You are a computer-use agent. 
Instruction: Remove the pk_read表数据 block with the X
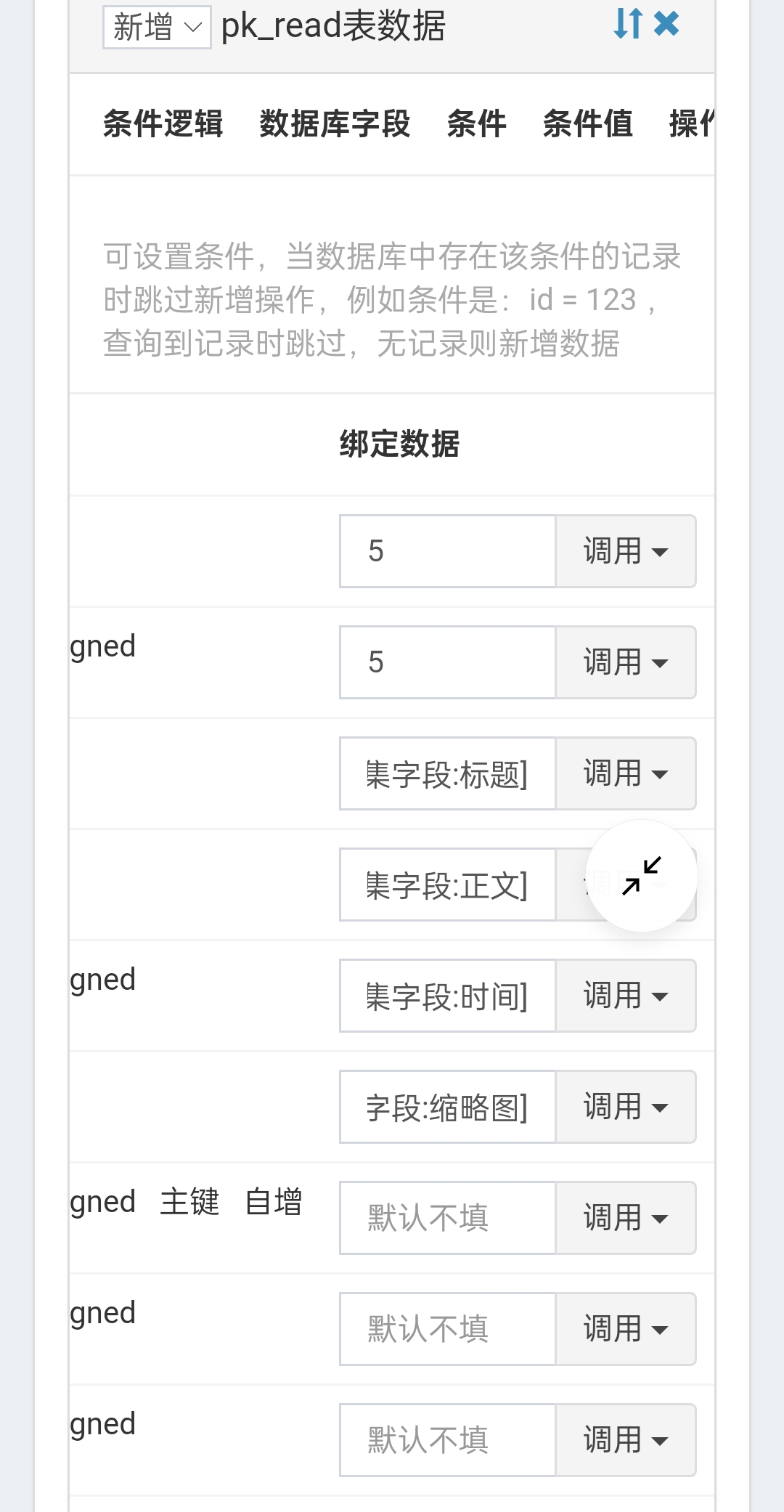(666, 24)
